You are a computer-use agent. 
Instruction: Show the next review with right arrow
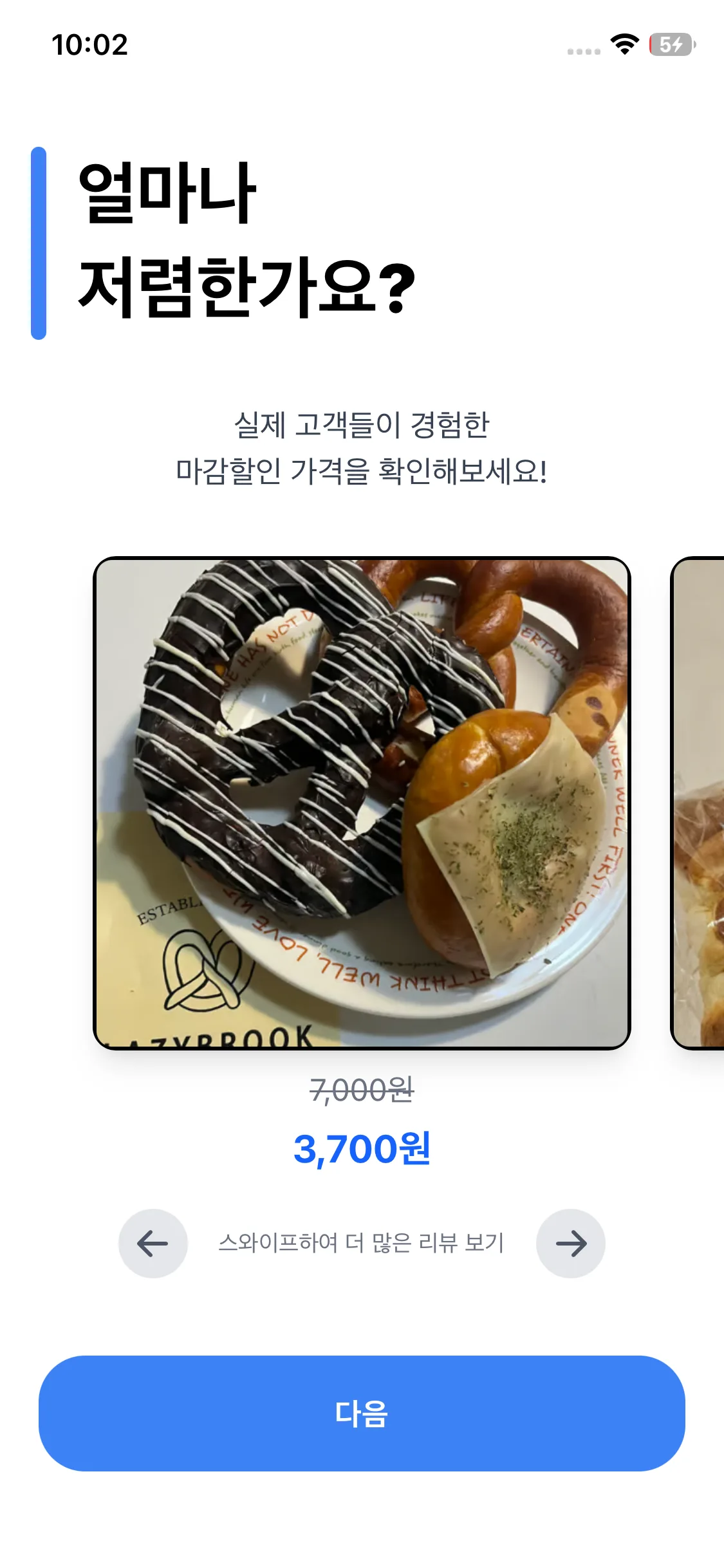point(570,1243)
